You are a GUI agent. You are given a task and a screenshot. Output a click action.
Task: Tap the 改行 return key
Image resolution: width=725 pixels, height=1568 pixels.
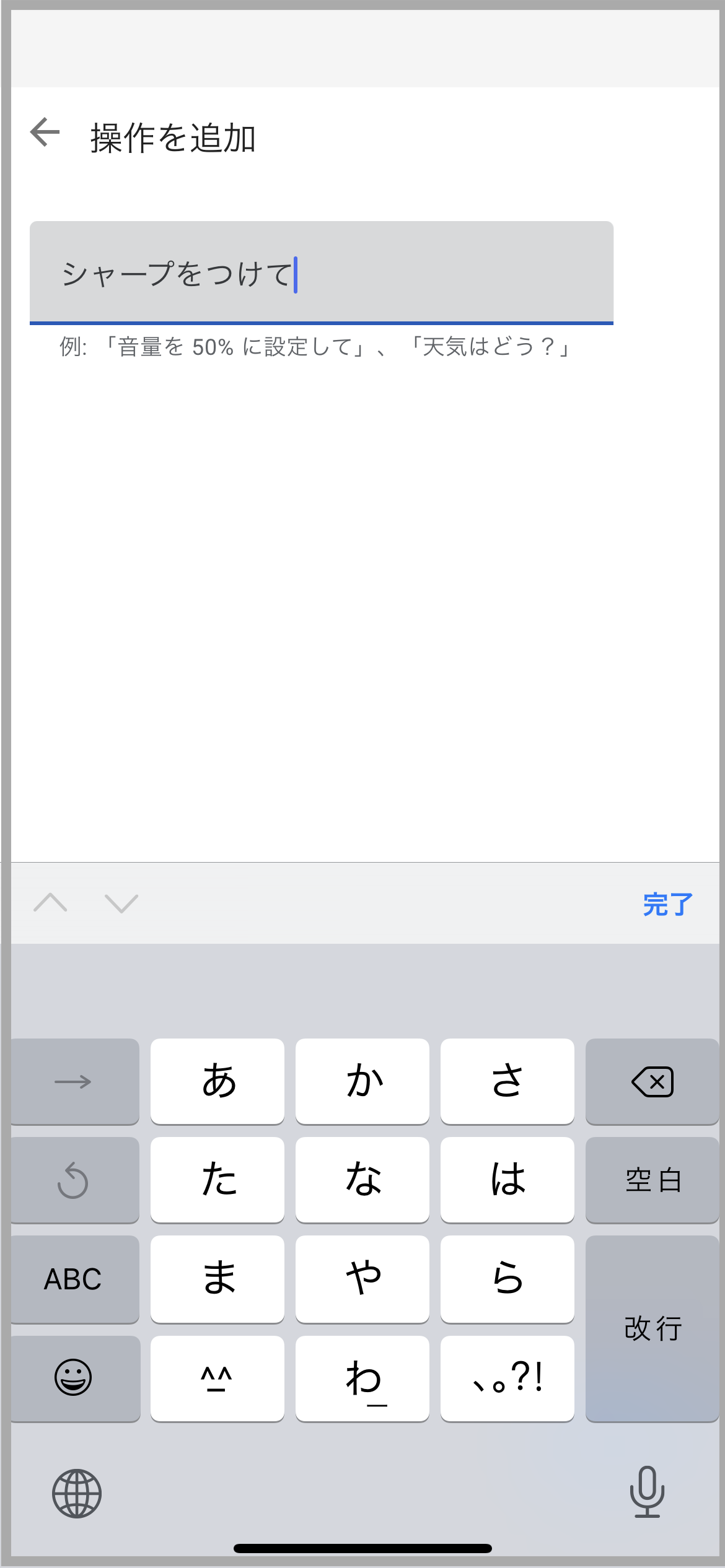click(652, 1328)
